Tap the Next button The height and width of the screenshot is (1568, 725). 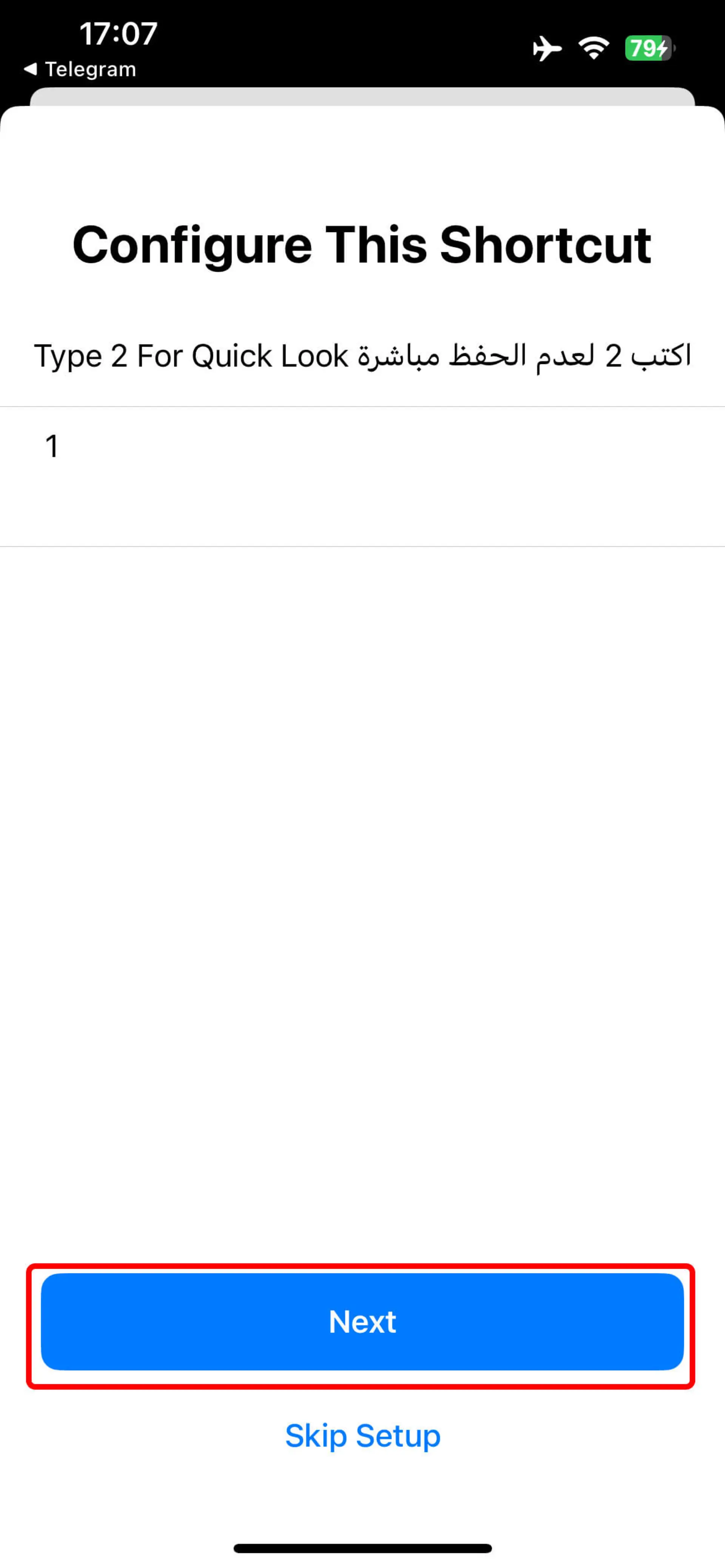click(x=362, y=1322)
